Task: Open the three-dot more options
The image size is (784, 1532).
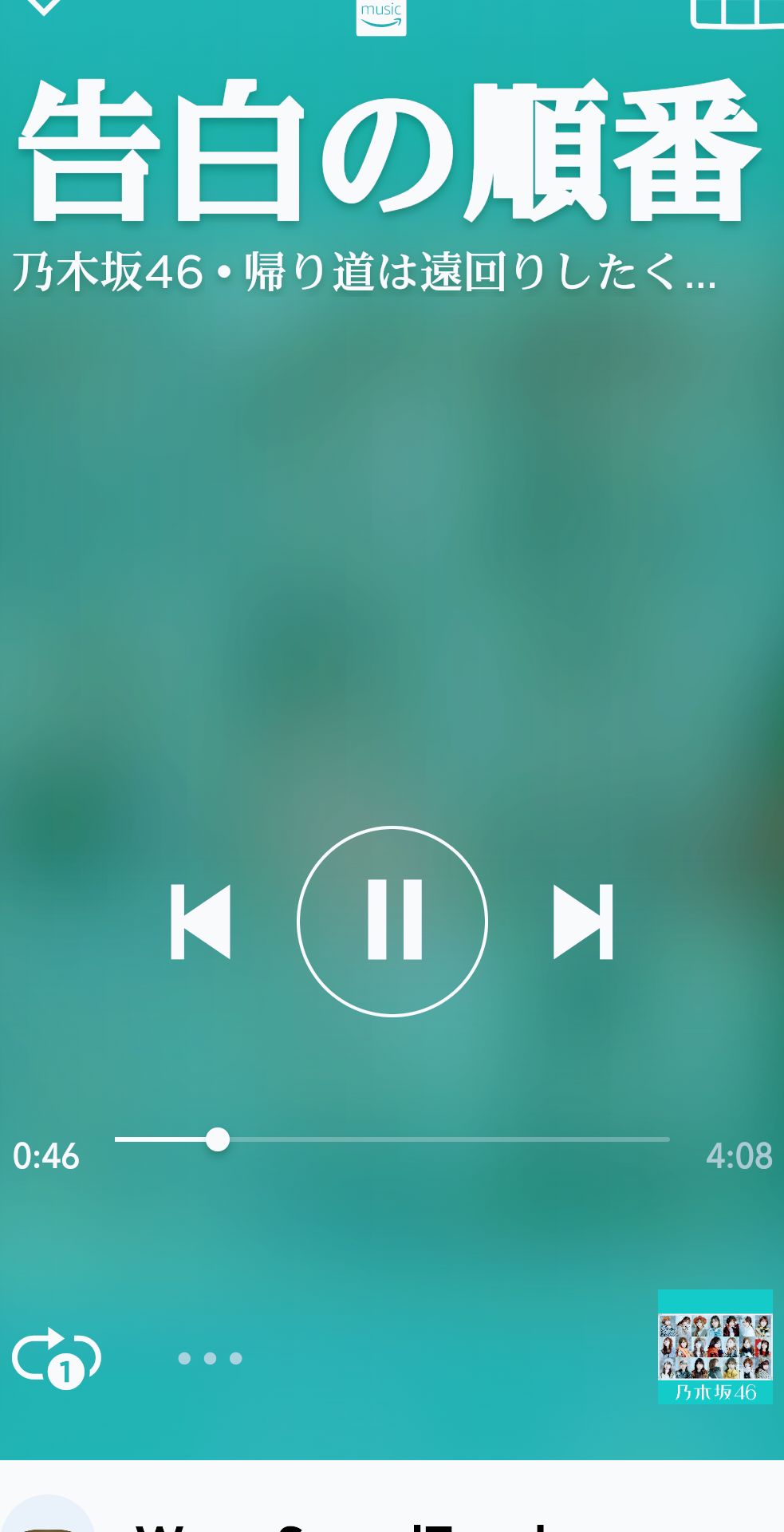Action: [210, 1358]
